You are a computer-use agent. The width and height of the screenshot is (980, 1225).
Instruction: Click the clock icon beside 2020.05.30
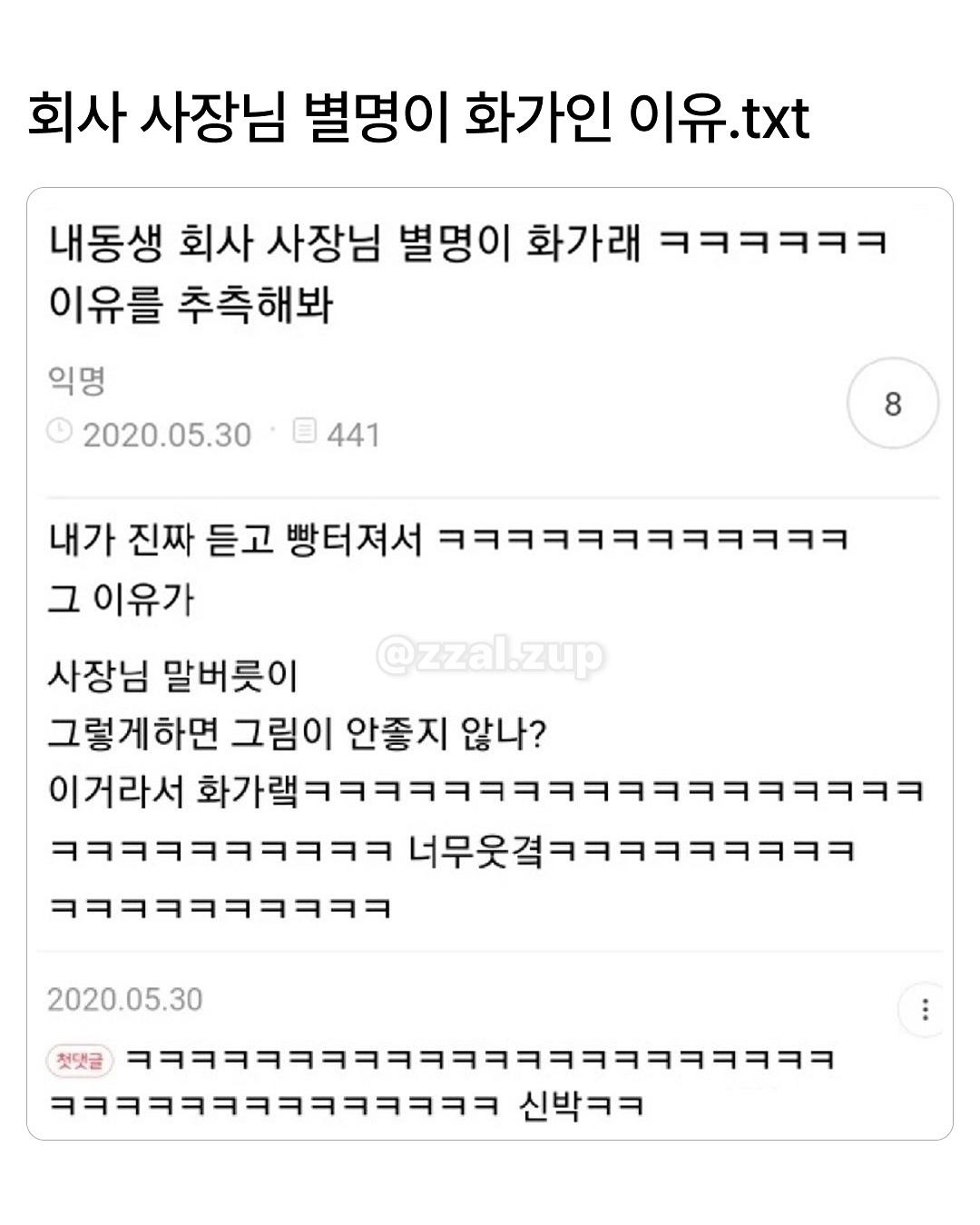coord(61,434)
